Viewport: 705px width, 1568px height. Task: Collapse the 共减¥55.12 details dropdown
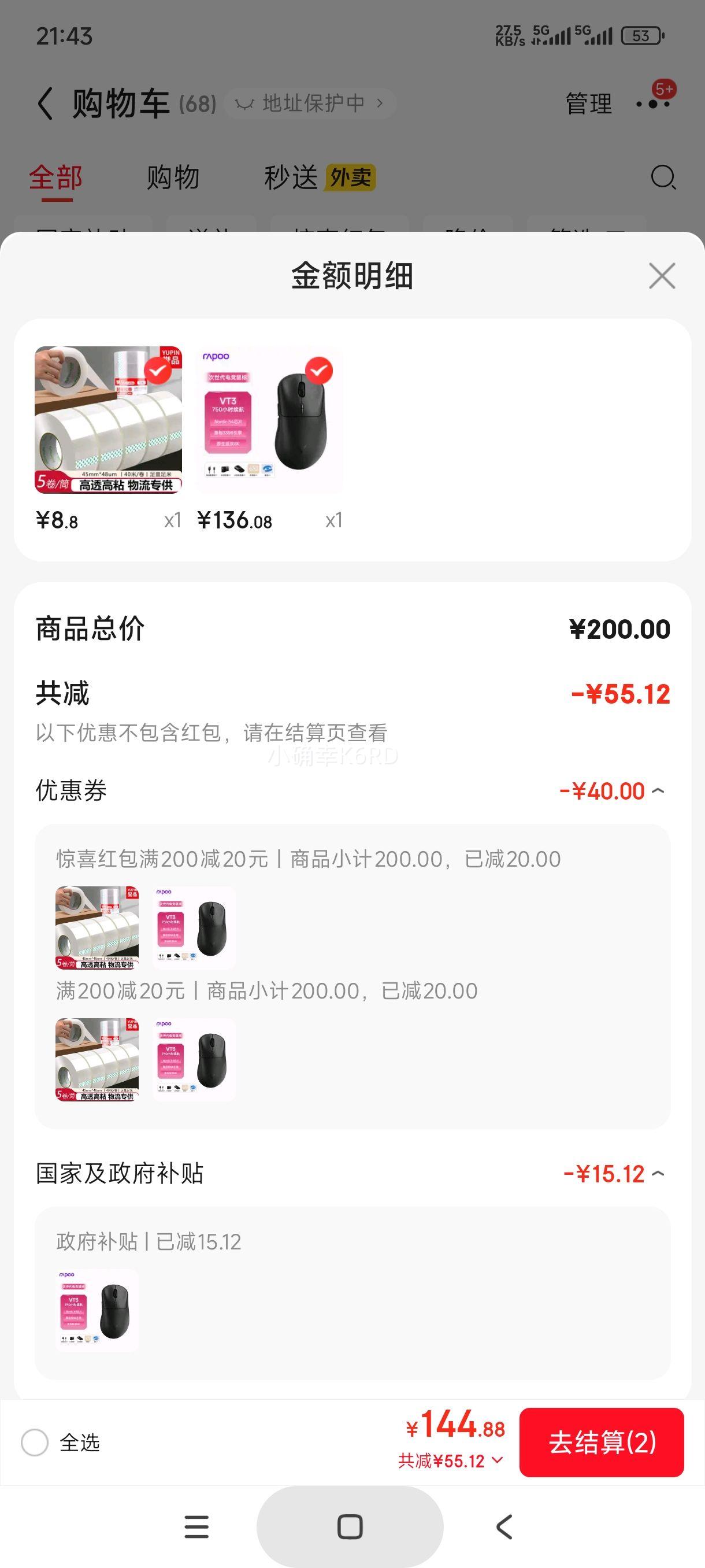pos(497,1460)
